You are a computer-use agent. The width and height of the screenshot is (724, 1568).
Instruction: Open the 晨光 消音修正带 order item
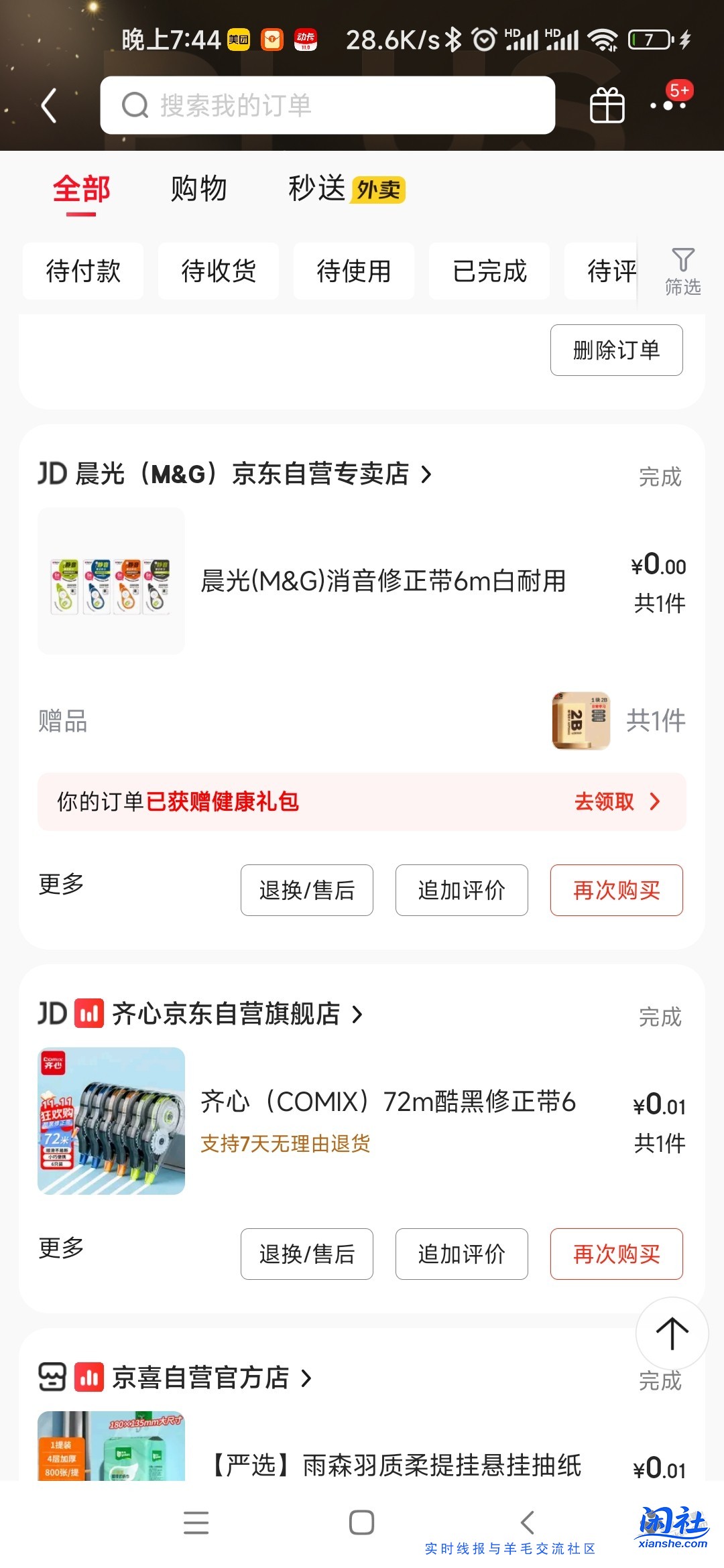pos(382,581)
